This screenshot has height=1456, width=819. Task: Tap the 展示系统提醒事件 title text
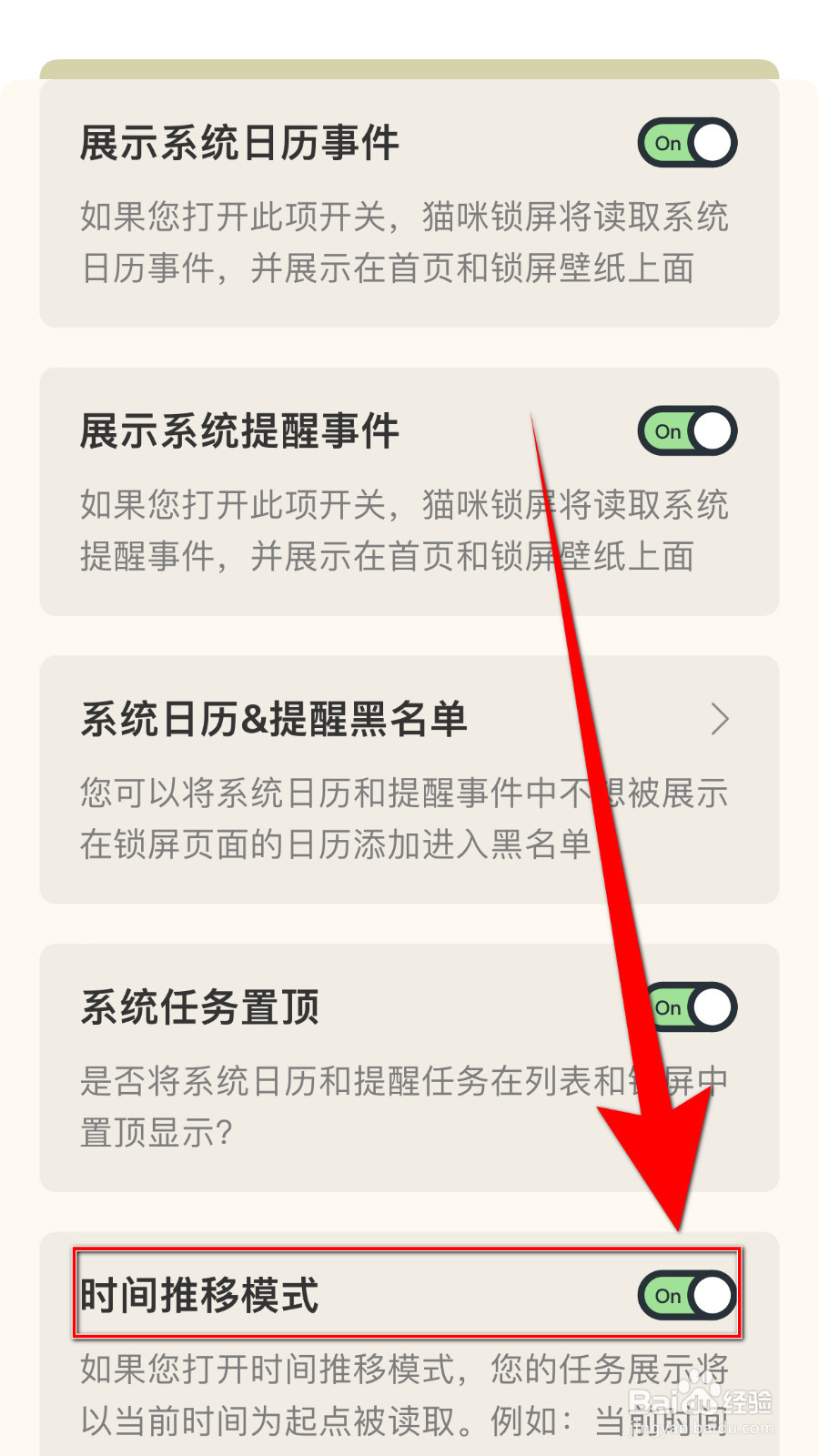coord(238,431)
